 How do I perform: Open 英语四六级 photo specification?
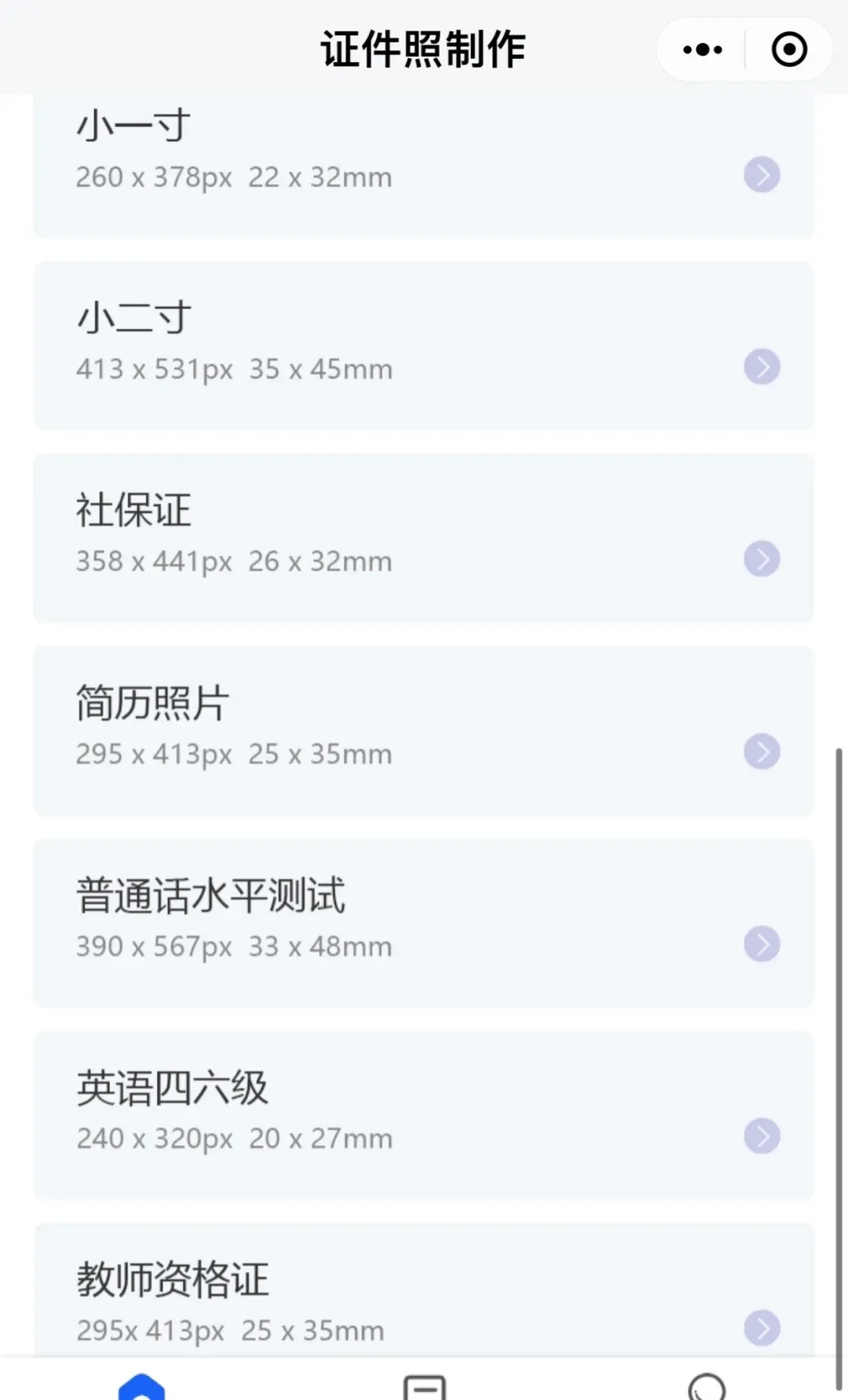pyautogui.click(x=423, y=1115)
